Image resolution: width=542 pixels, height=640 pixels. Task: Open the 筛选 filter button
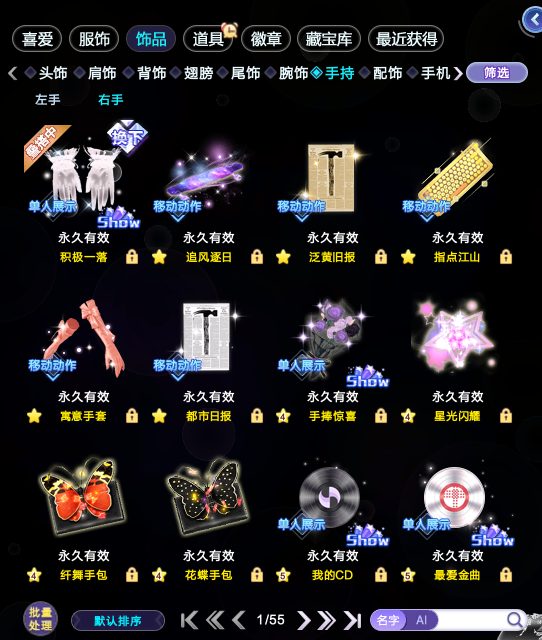tap(497, 73)
